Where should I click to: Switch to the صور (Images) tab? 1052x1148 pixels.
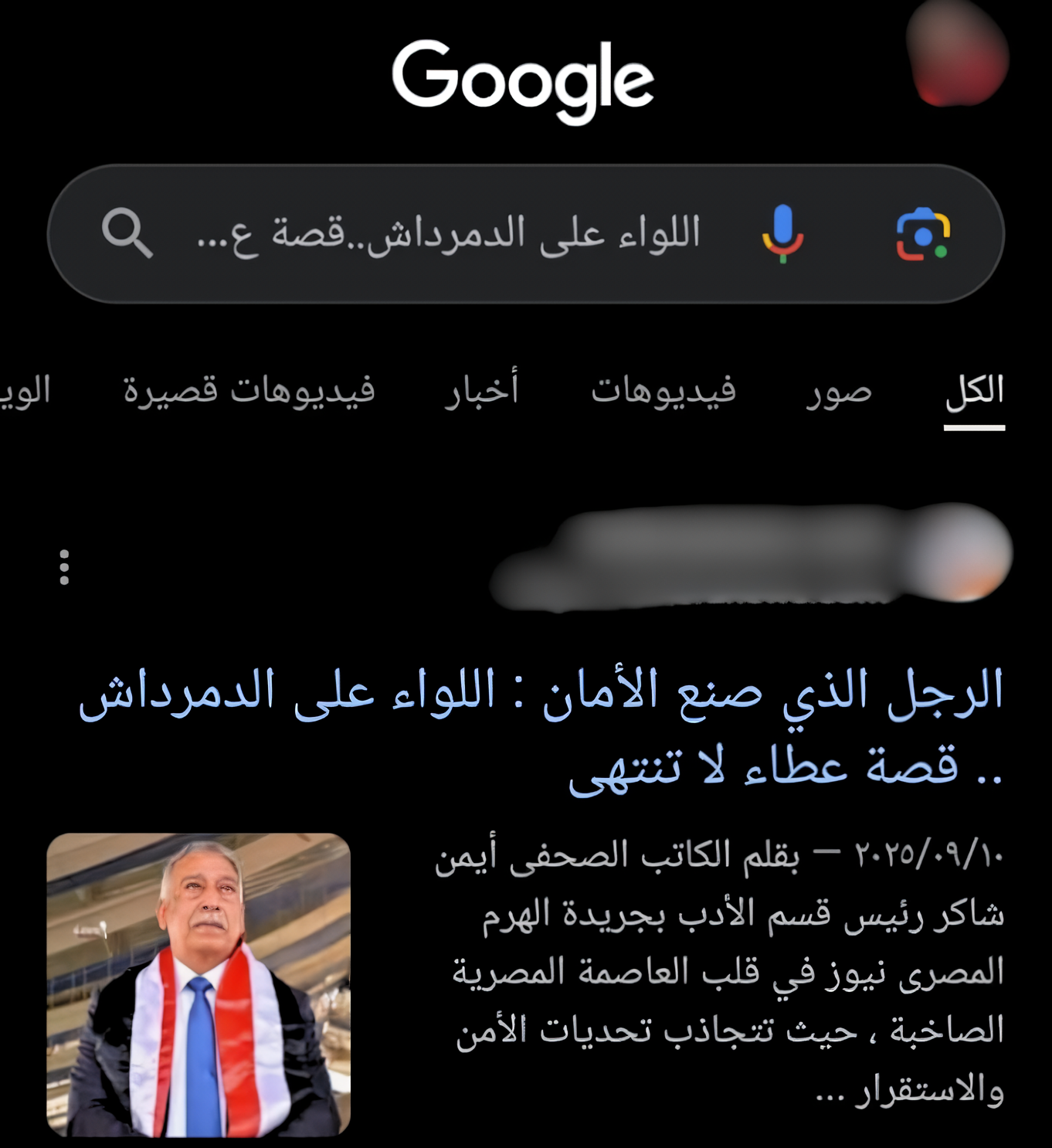pyautogui.click(x=839, y=391)
